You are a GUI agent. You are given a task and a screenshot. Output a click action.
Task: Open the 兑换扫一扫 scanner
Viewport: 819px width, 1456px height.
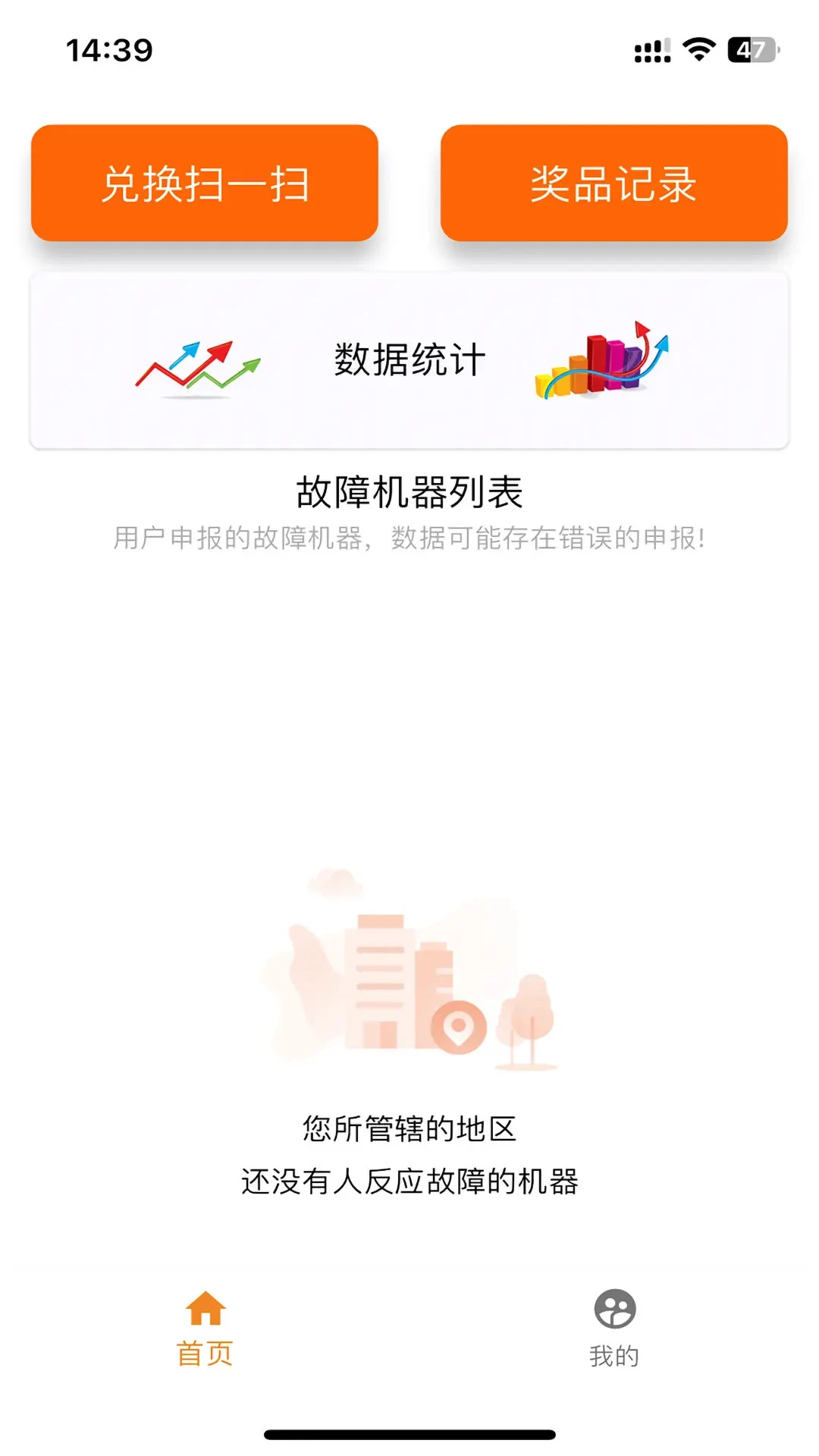205,184
